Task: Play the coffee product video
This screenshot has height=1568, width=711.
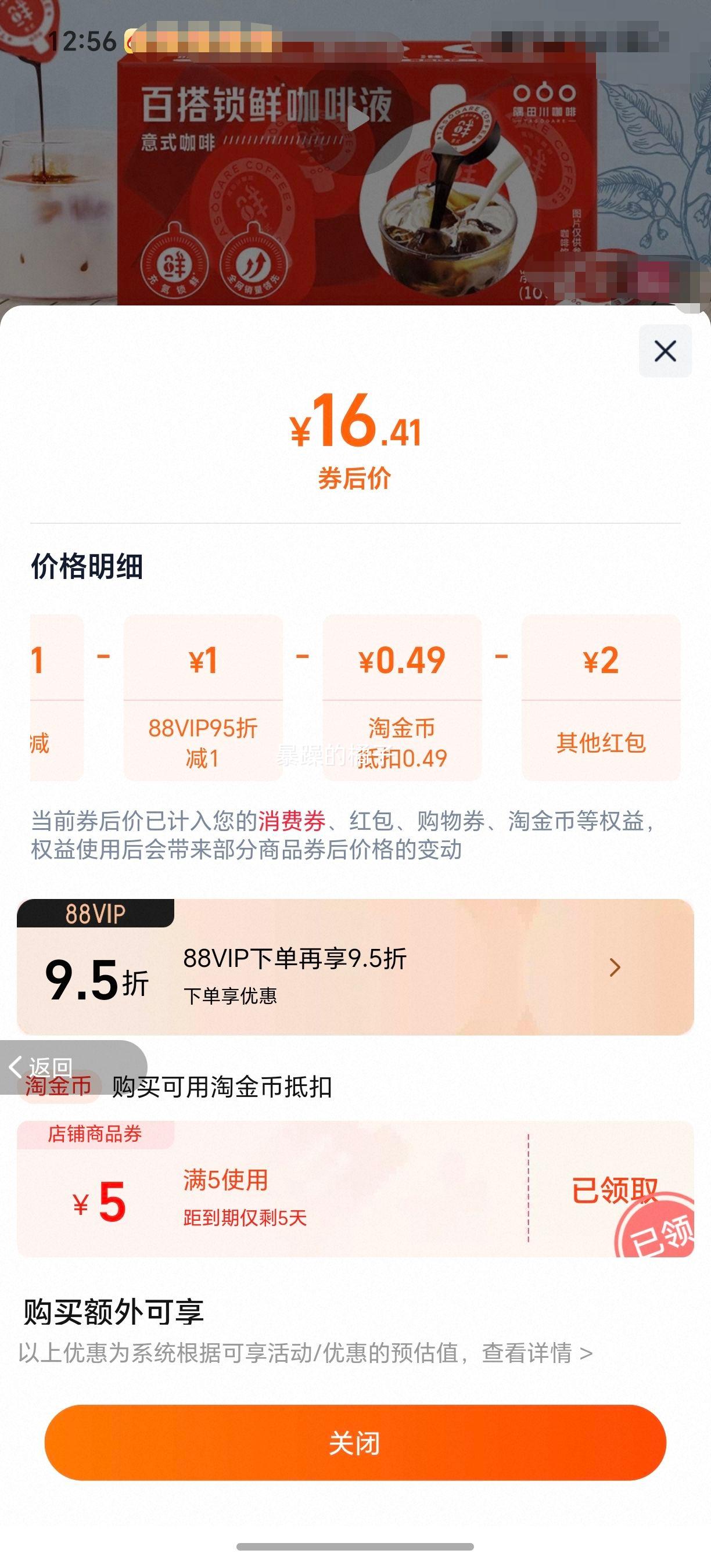Action: (358, 119)
